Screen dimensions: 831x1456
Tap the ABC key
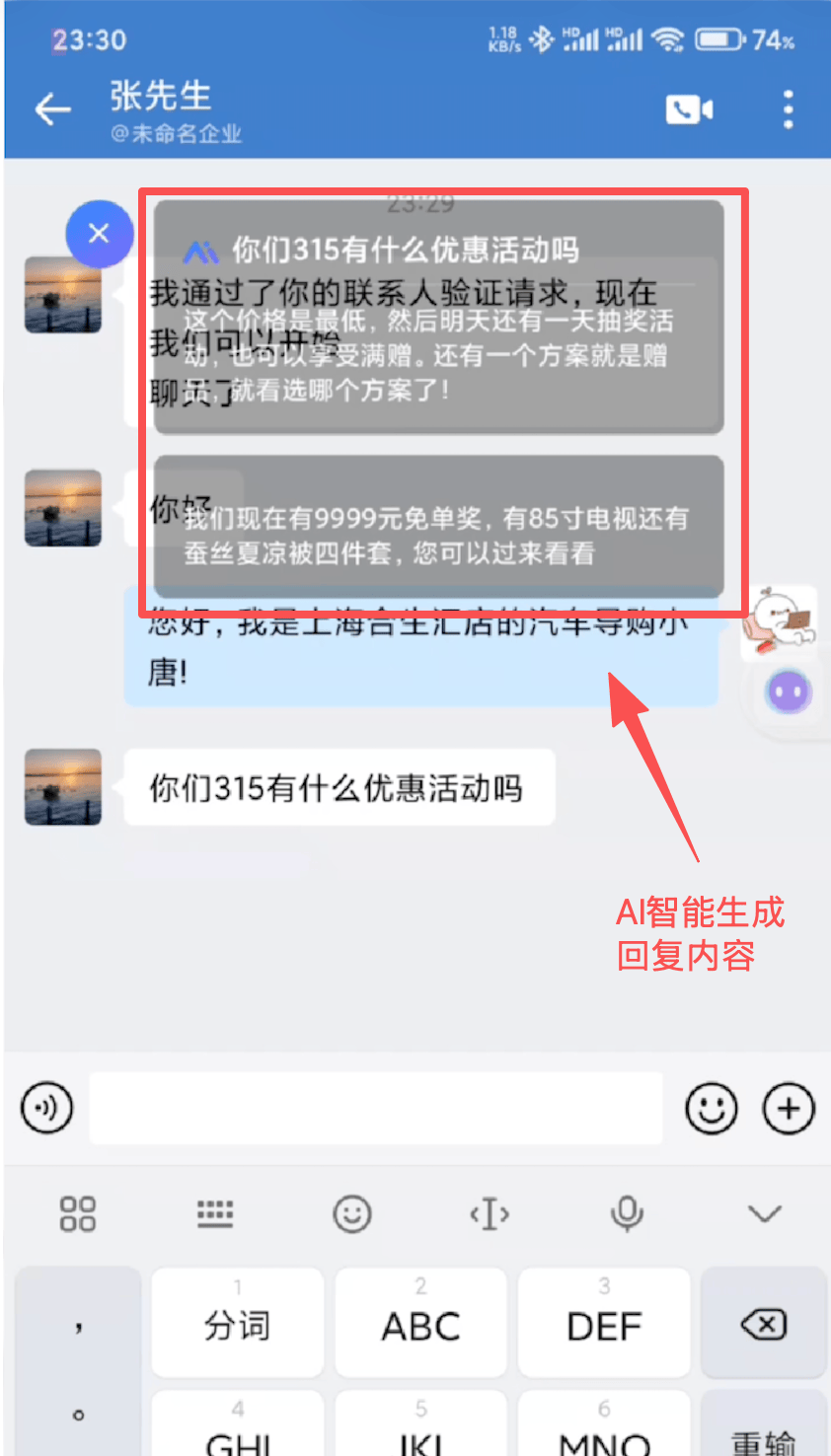click(x=420, y=1324)
